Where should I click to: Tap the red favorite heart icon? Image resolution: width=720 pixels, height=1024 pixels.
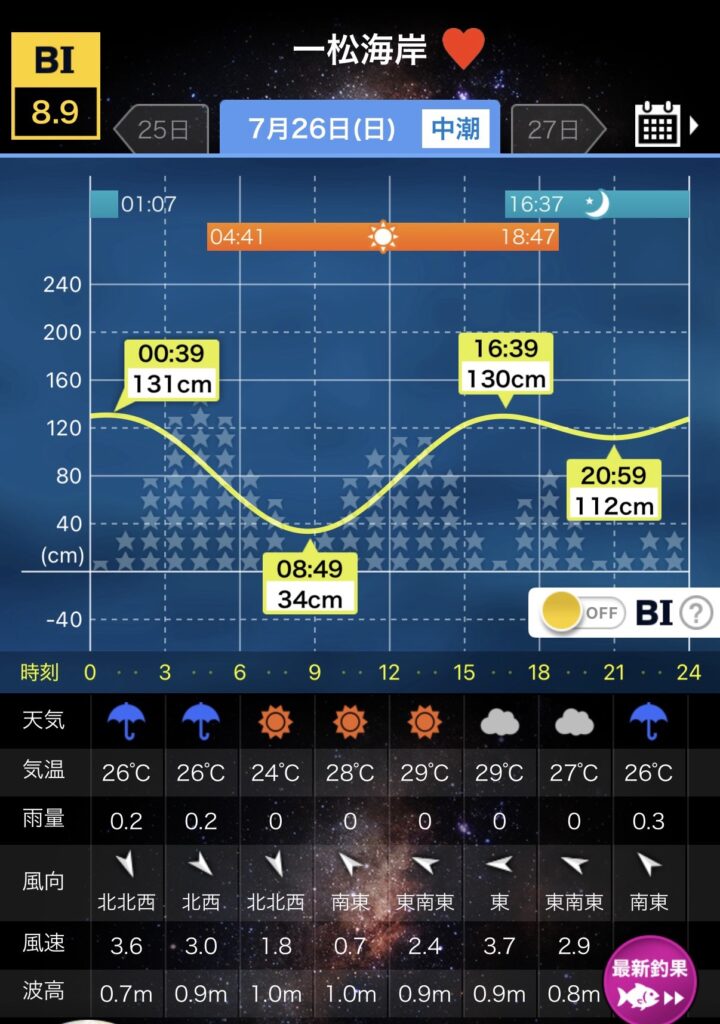(463, 48)
